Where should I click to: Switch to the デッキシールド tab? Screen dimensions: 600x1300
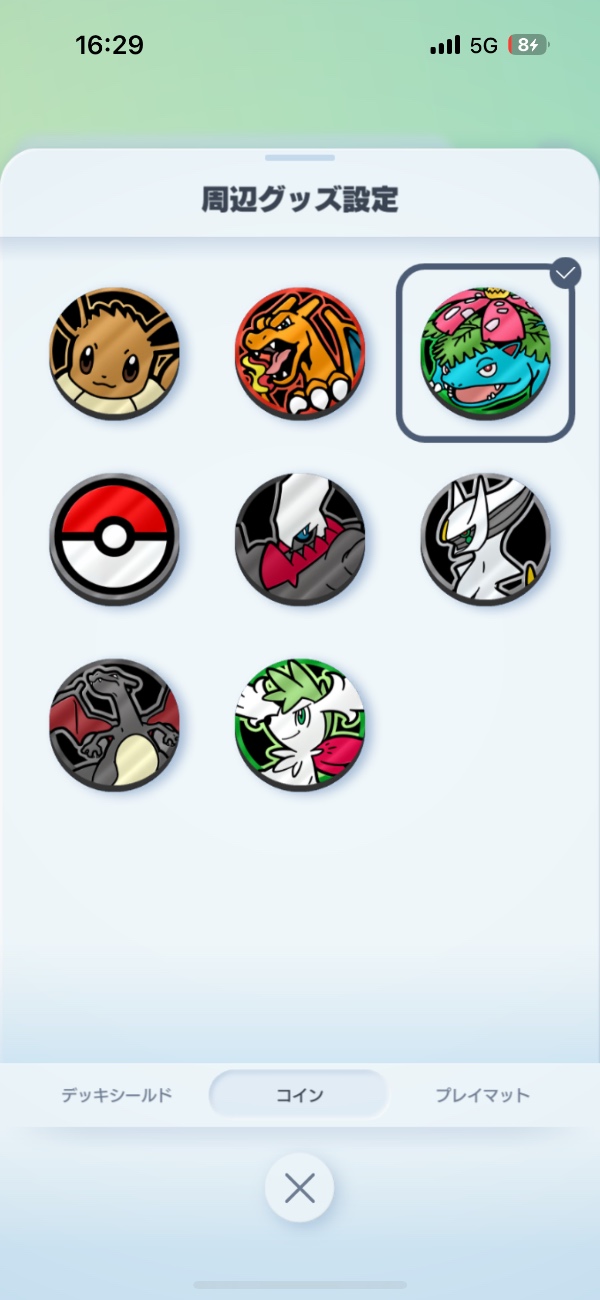point(116,1095)
